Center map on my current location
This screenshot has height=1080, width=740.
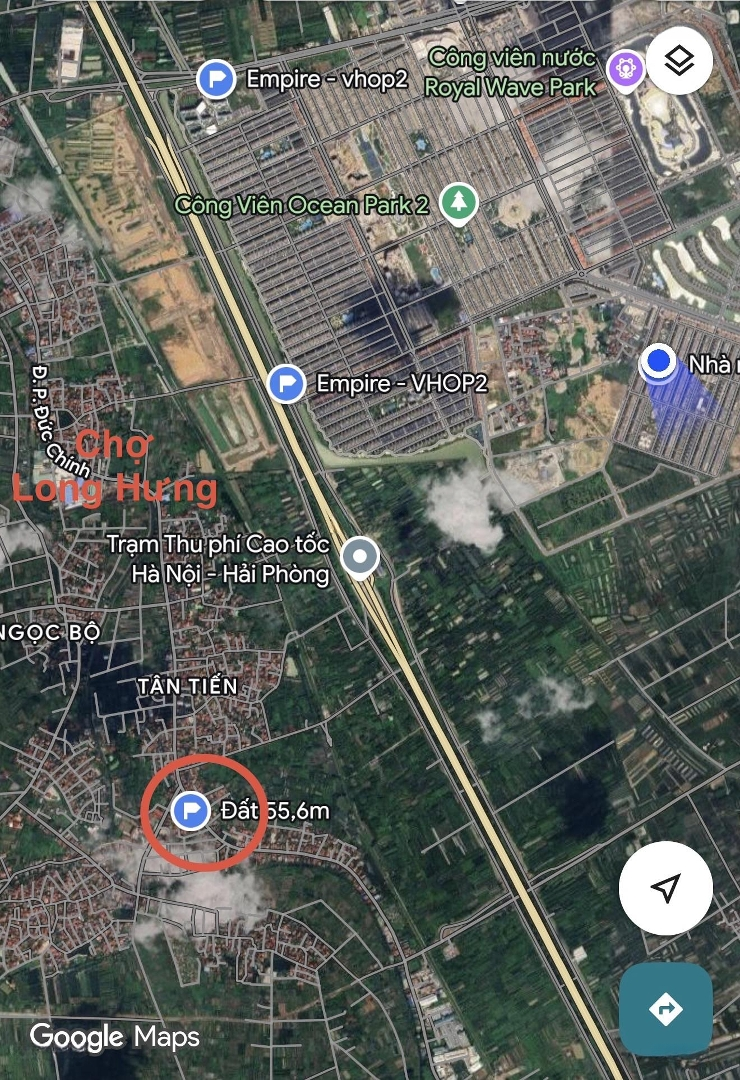point(665,888)
